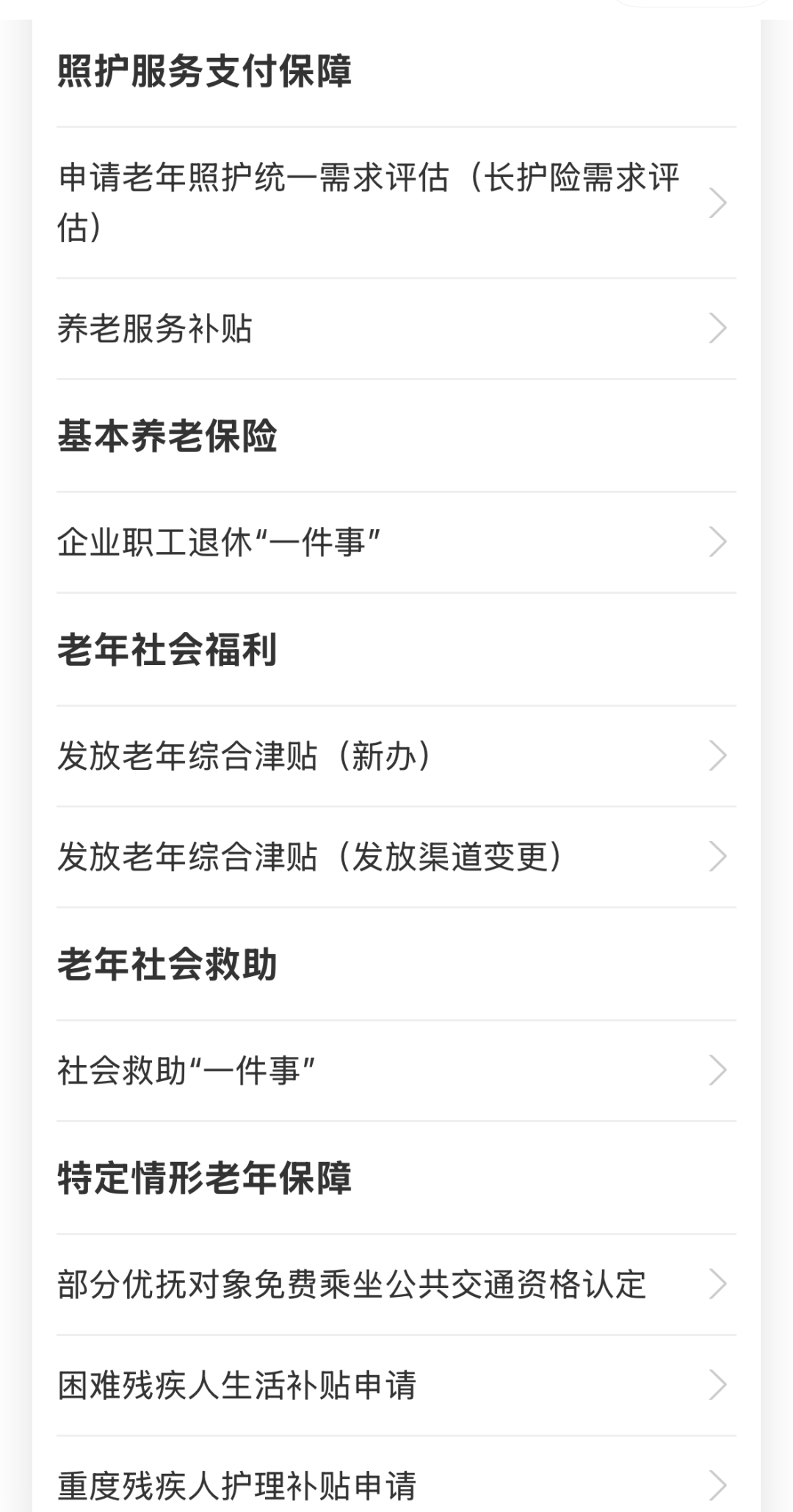Open 申请老年照护统一需求评估 row
The width and height of the screenshot is (793, 1512).
coord(369,203)
